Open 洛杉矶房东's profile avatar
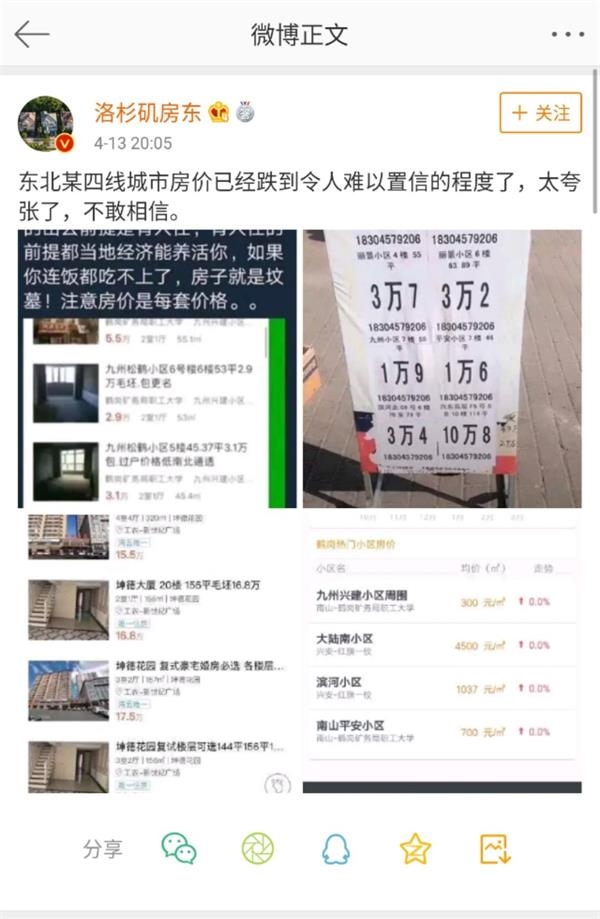Screen dimensions: 600x919 [x=46, y=124]
